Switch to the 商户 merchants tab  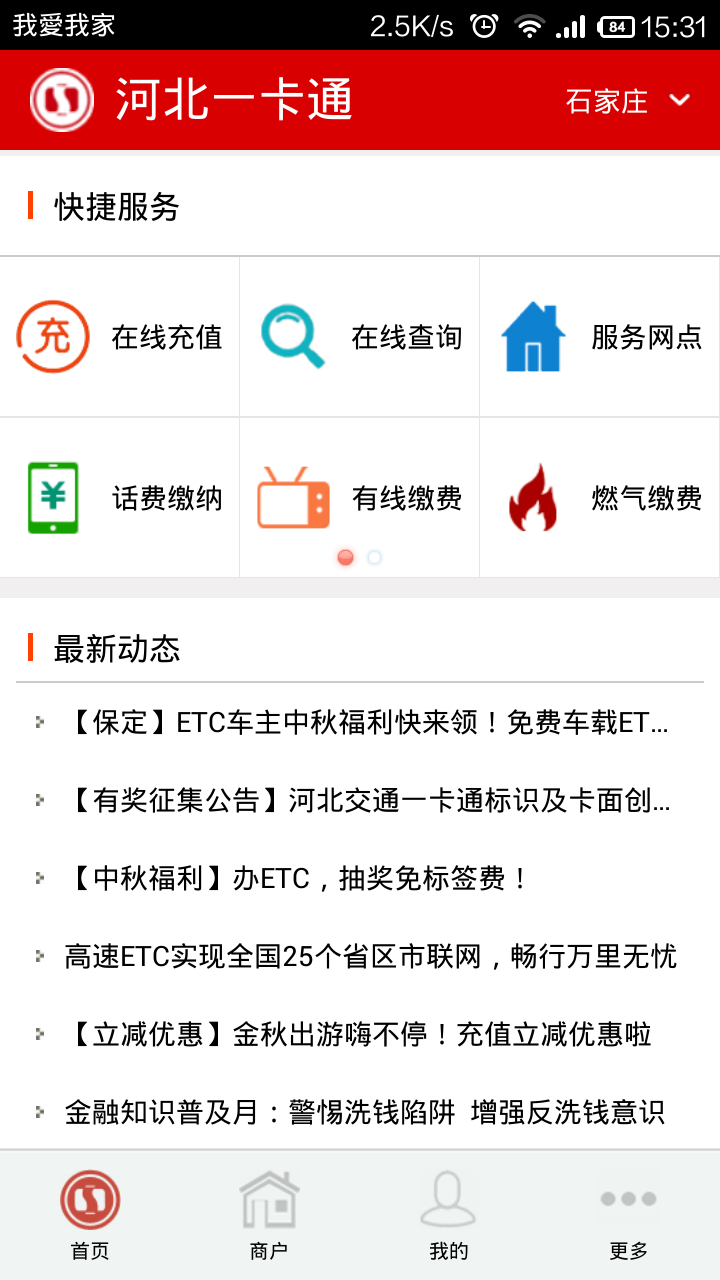tap(270, 1215)
